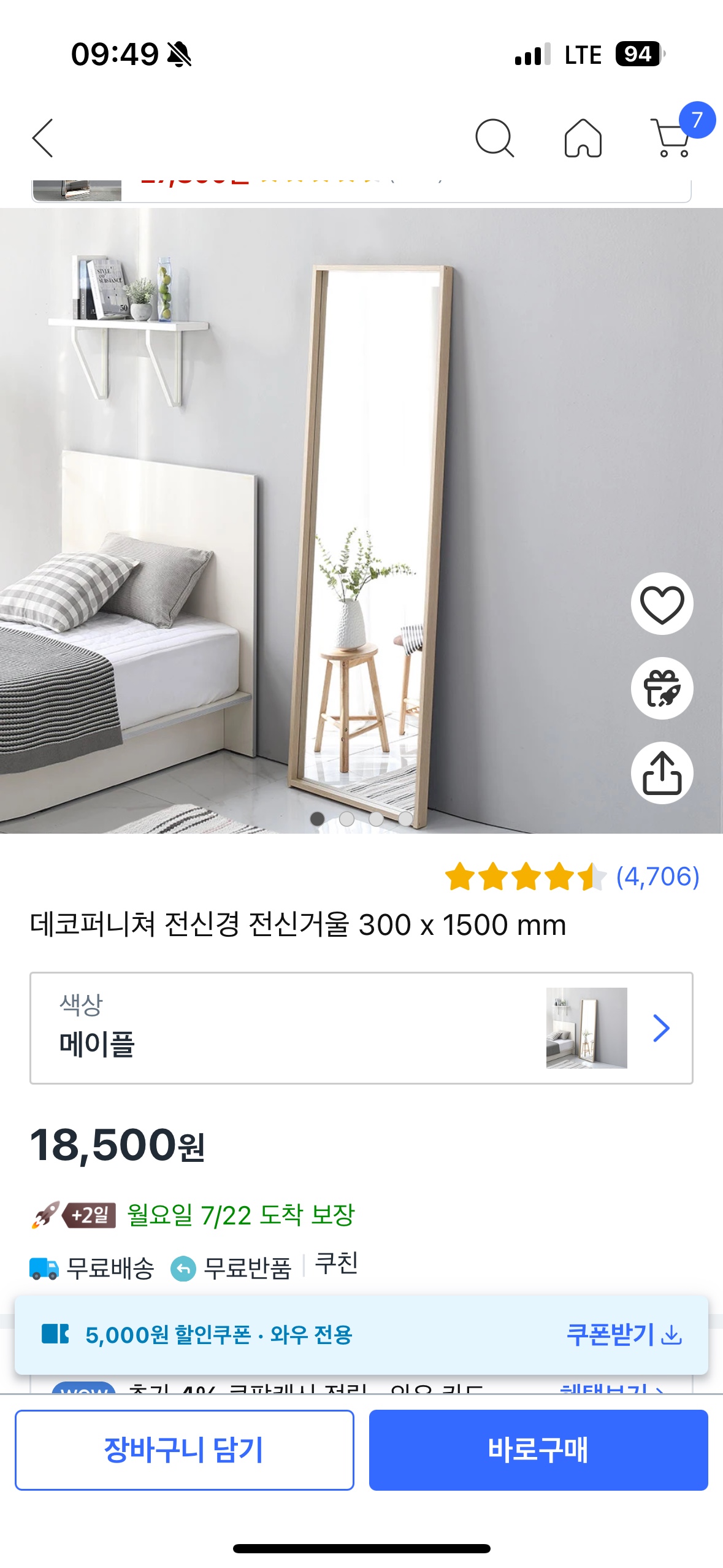Screen dimensions: 723x1568
Task: Buy now with 바로구매
Action: (x=538, y=1450)
